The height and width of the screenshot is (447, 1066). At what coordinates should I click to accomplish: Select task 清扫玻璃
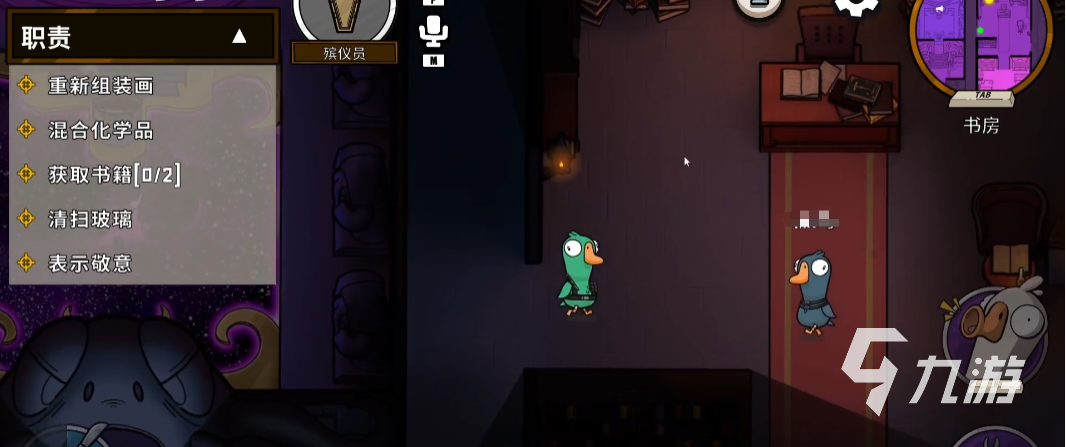click(90, 219)
